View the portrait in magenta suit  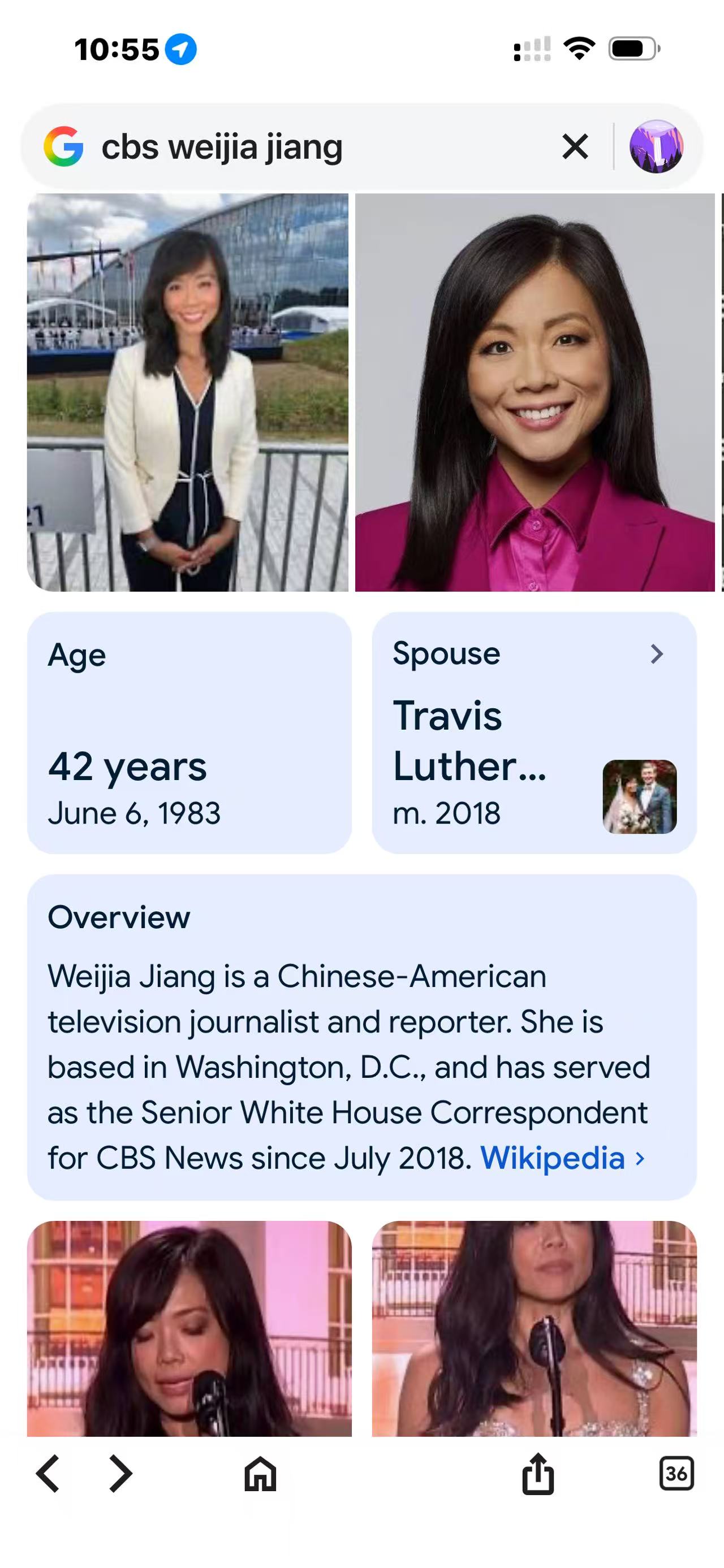(x=535, y=393)
